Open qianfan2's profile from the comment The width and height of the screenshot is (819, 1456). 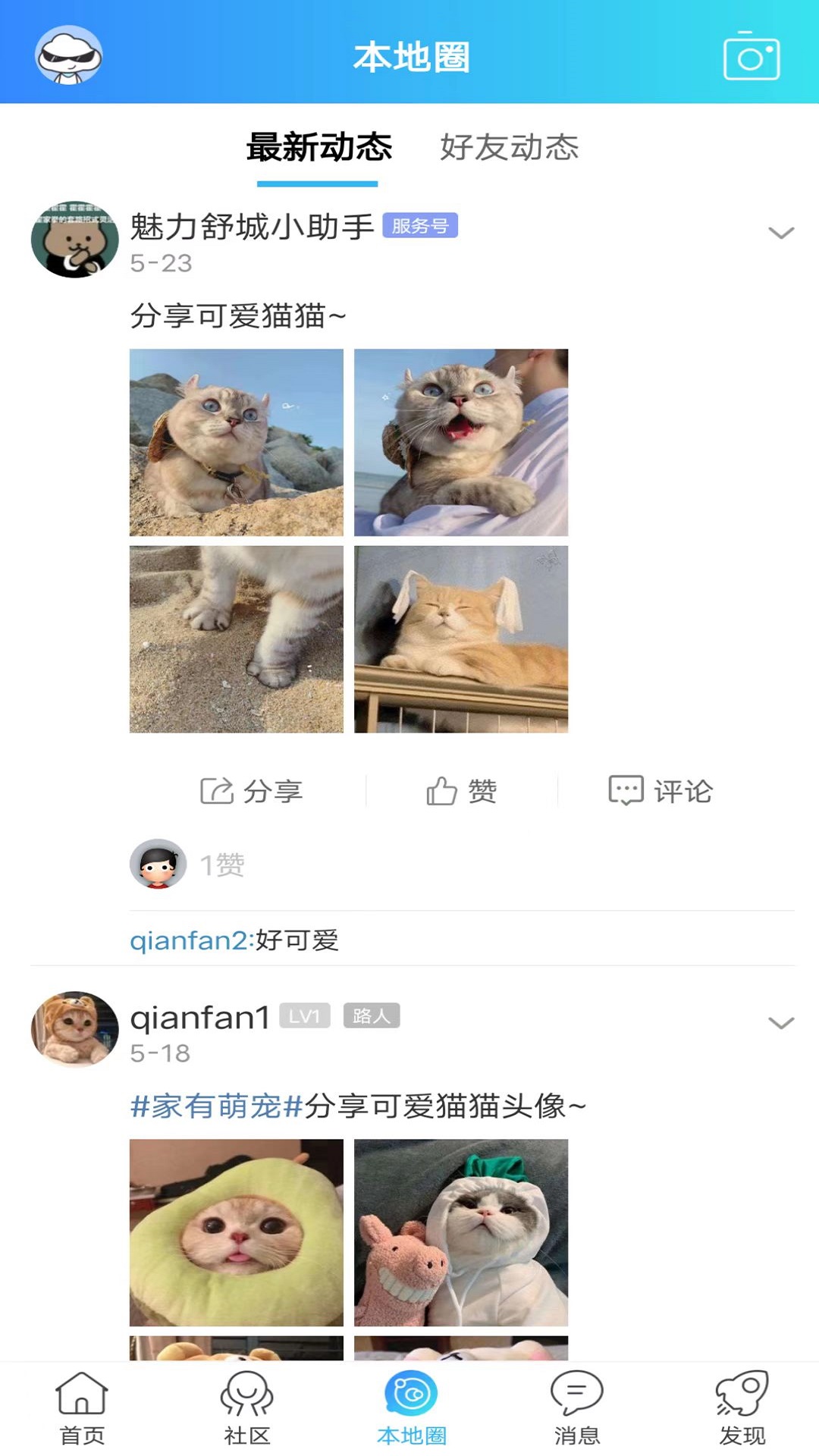[x=188, y=940]
